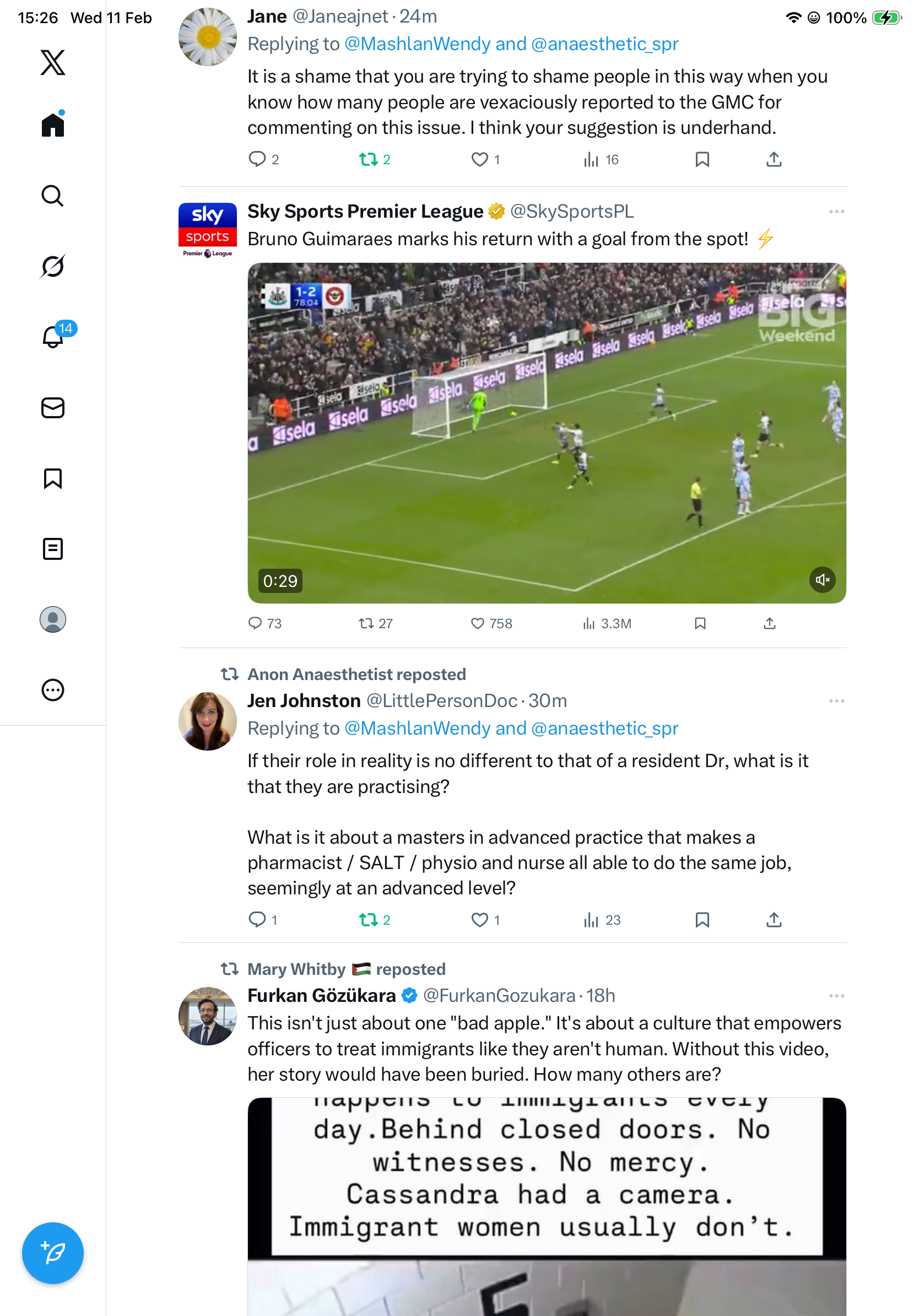
Task: Like Jane's reply about the GMC
Action: pyautogui.click(x=479, y=159)
